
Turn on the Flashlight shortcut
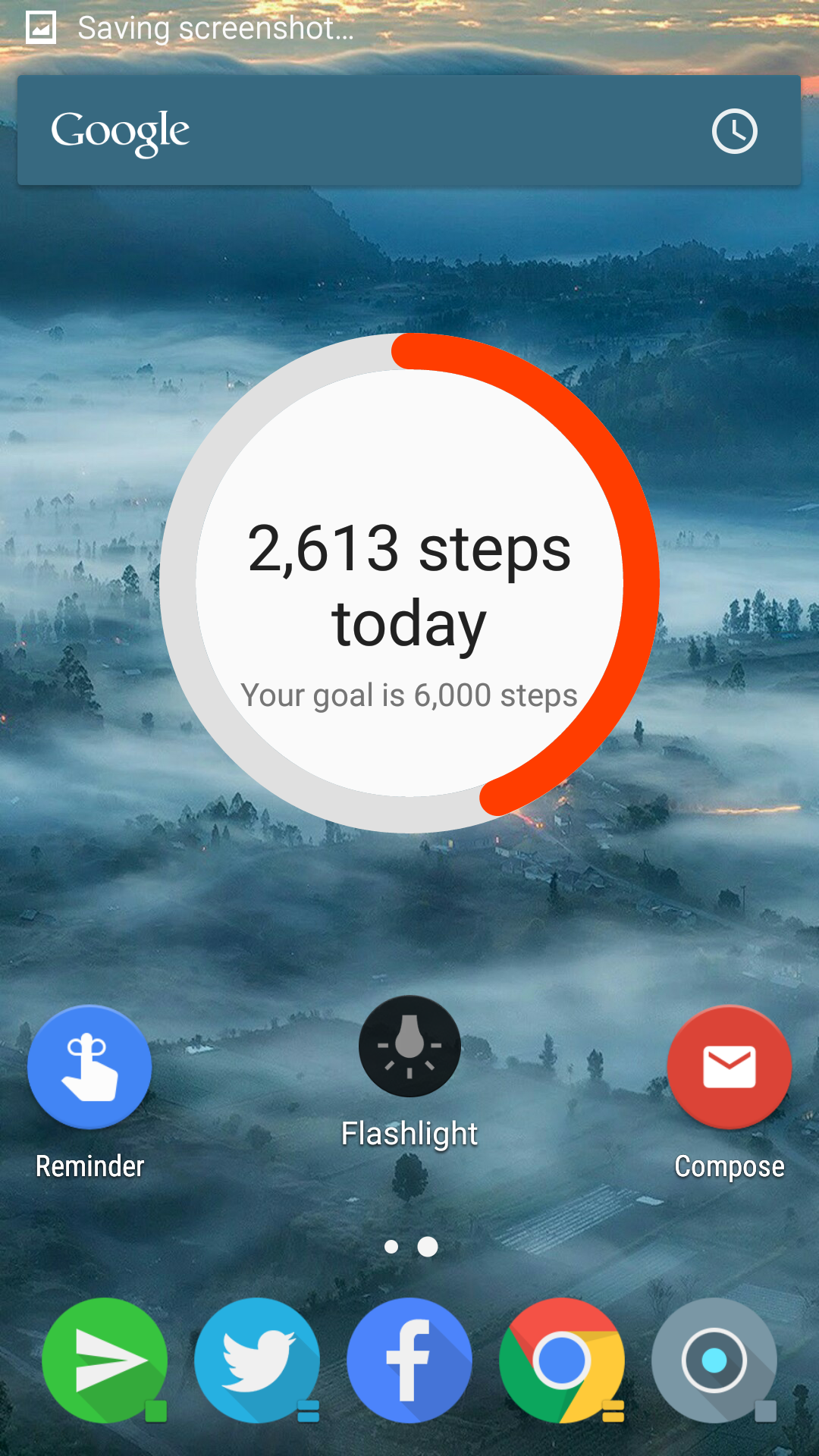pyautogui.click(x=409, y=1046)
